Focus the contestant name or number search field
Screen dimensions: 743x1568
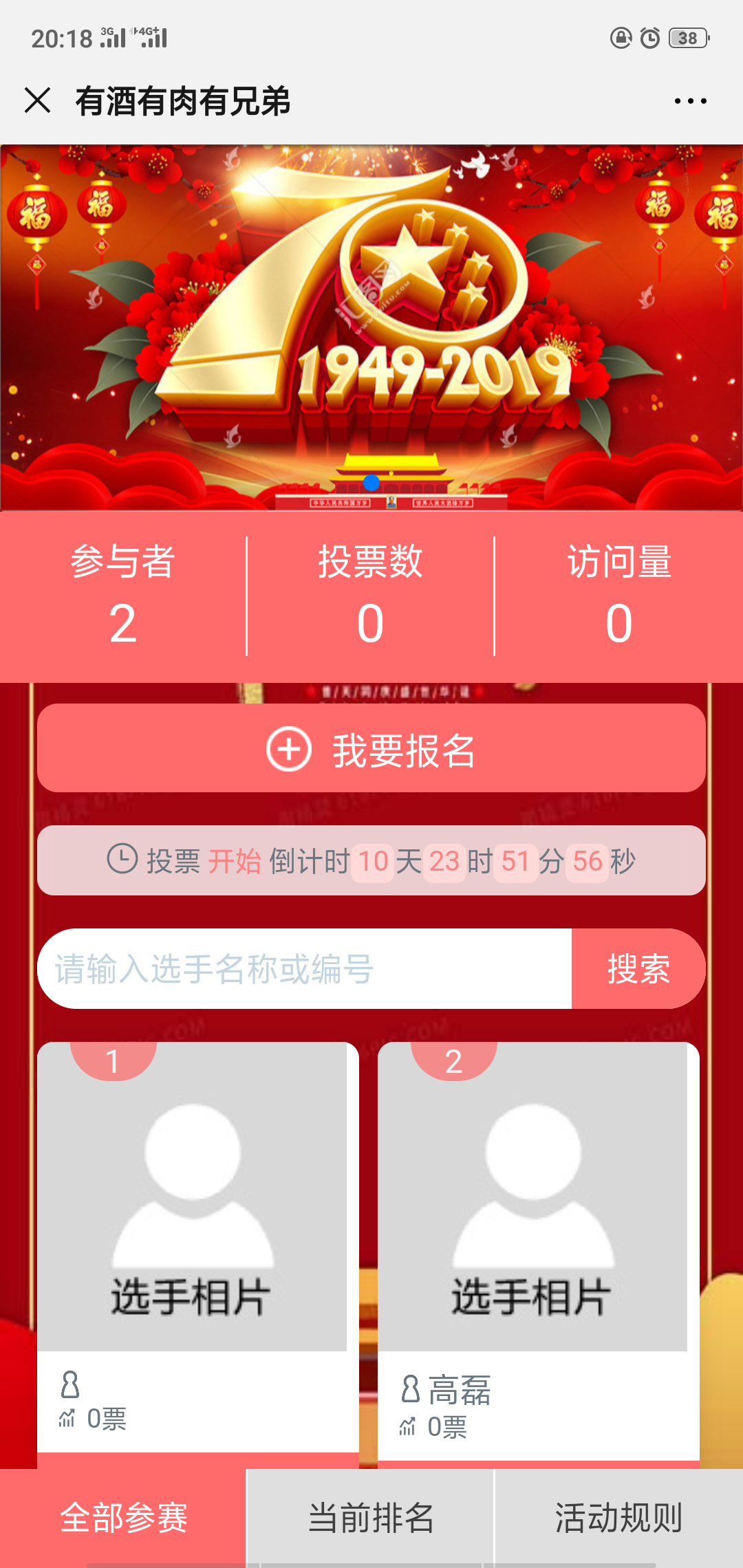pos(304,968)
